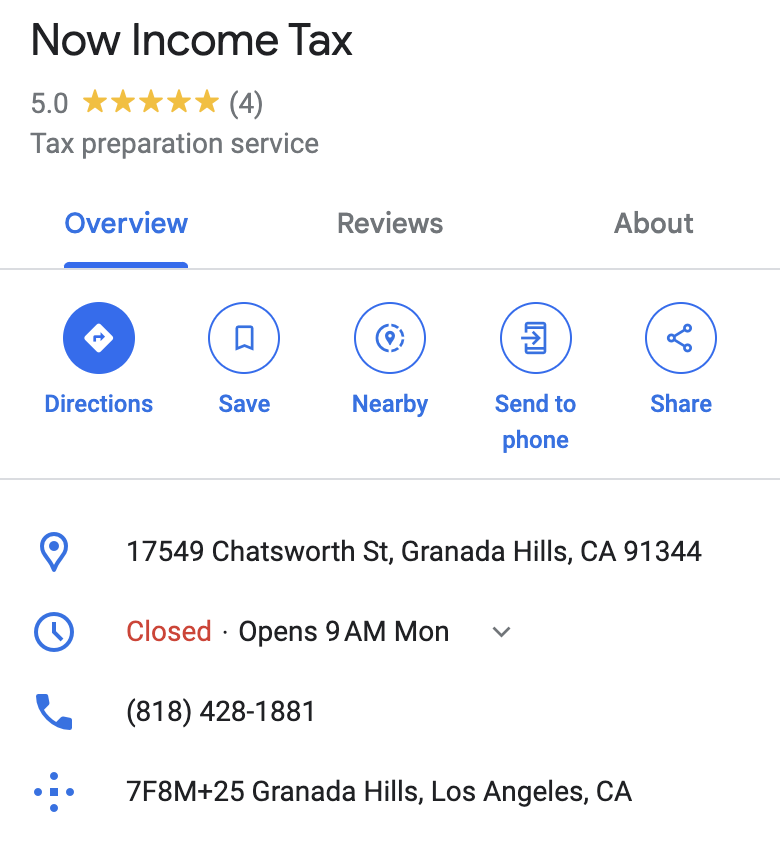Screen dimensions: 780x852
Task: Click the Send to phone icon
Action: [536, 338]
